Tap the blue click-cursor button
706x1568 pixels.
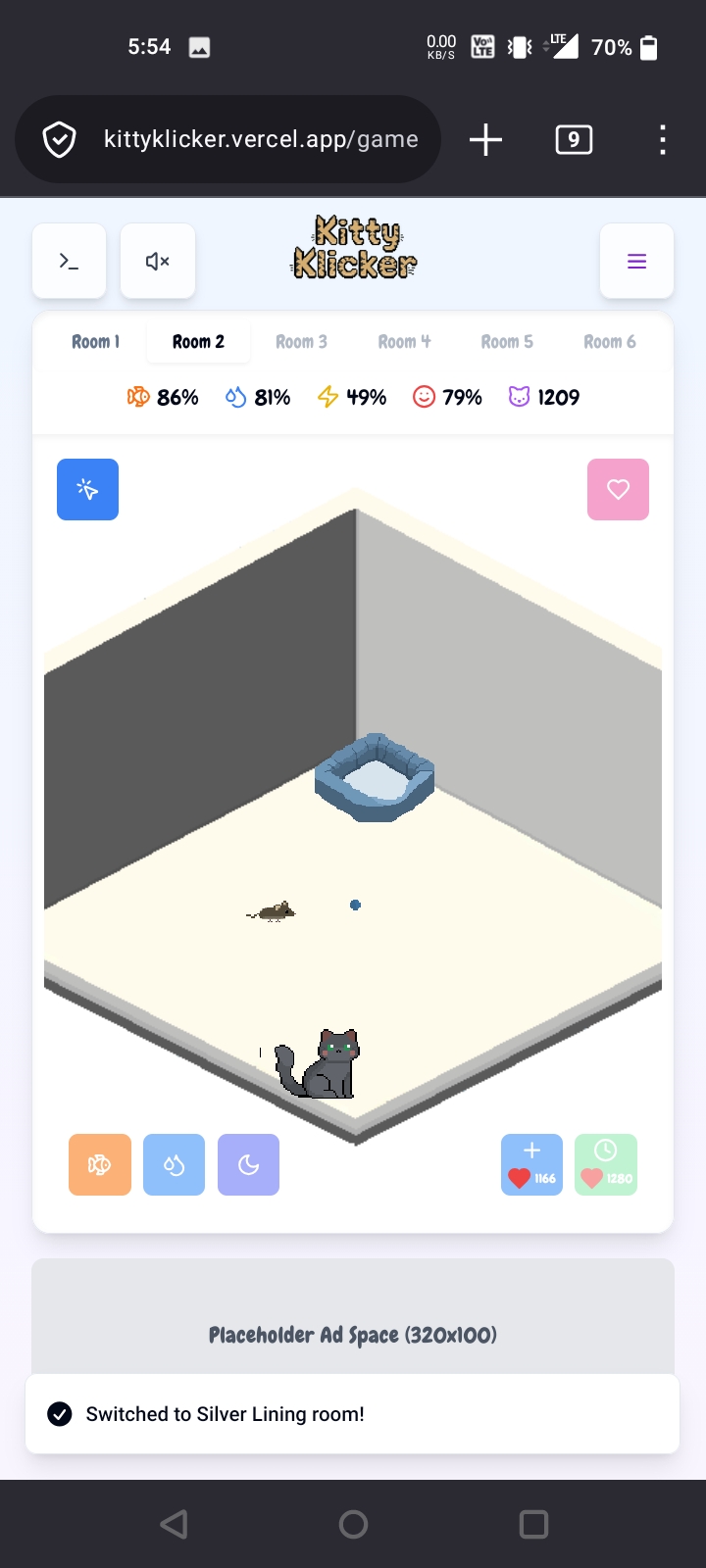tap(87, 489)
